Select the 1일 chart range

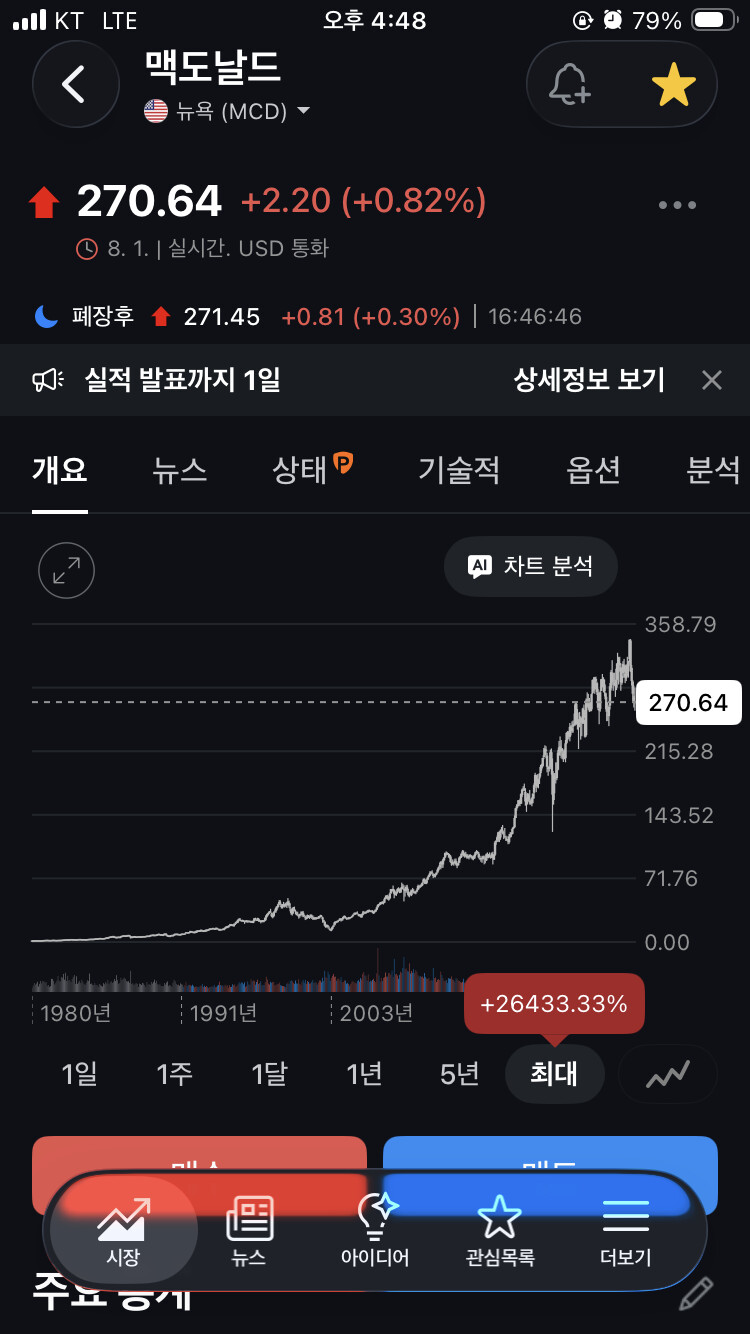79,1074
